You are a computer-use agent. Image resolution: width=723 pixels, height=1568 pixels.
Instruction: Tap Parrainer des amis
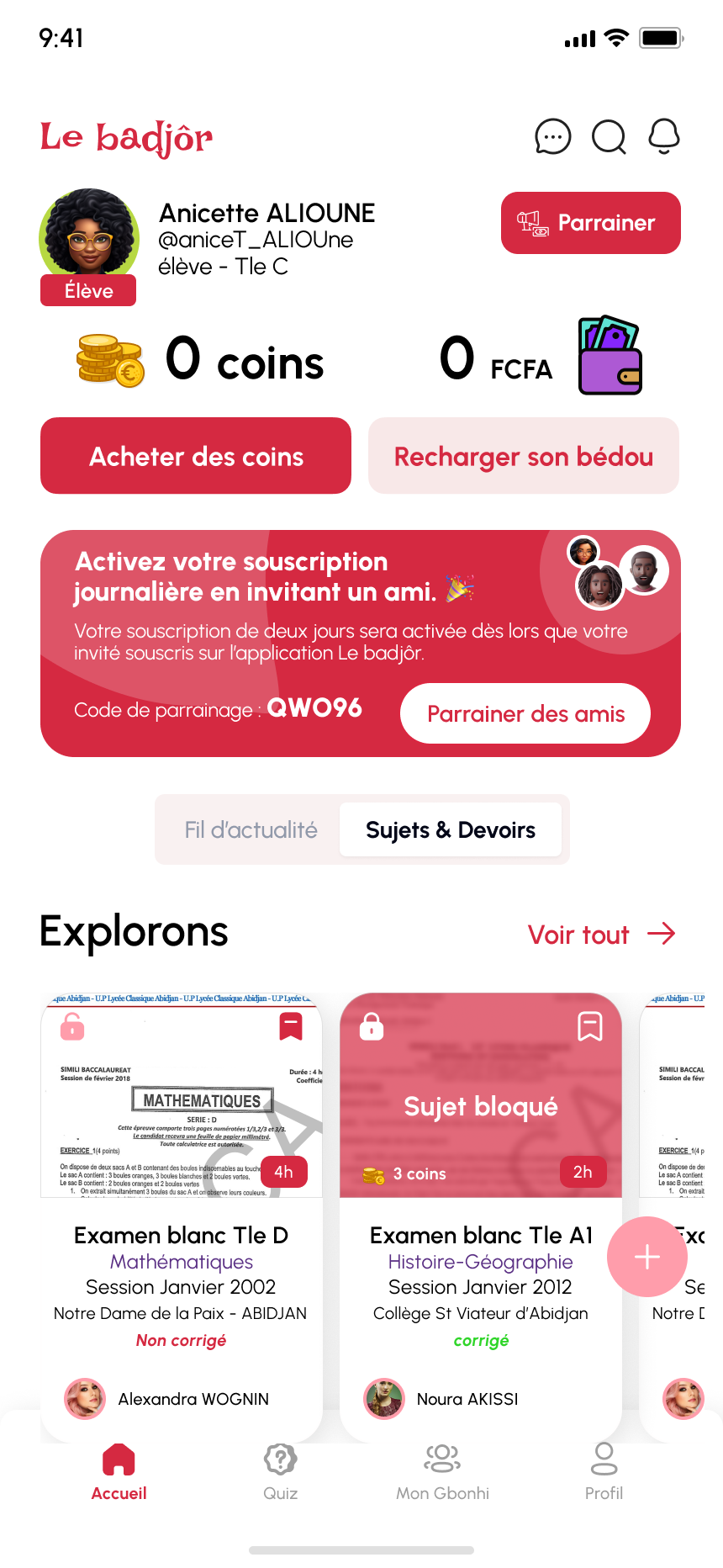pos(525,713)
